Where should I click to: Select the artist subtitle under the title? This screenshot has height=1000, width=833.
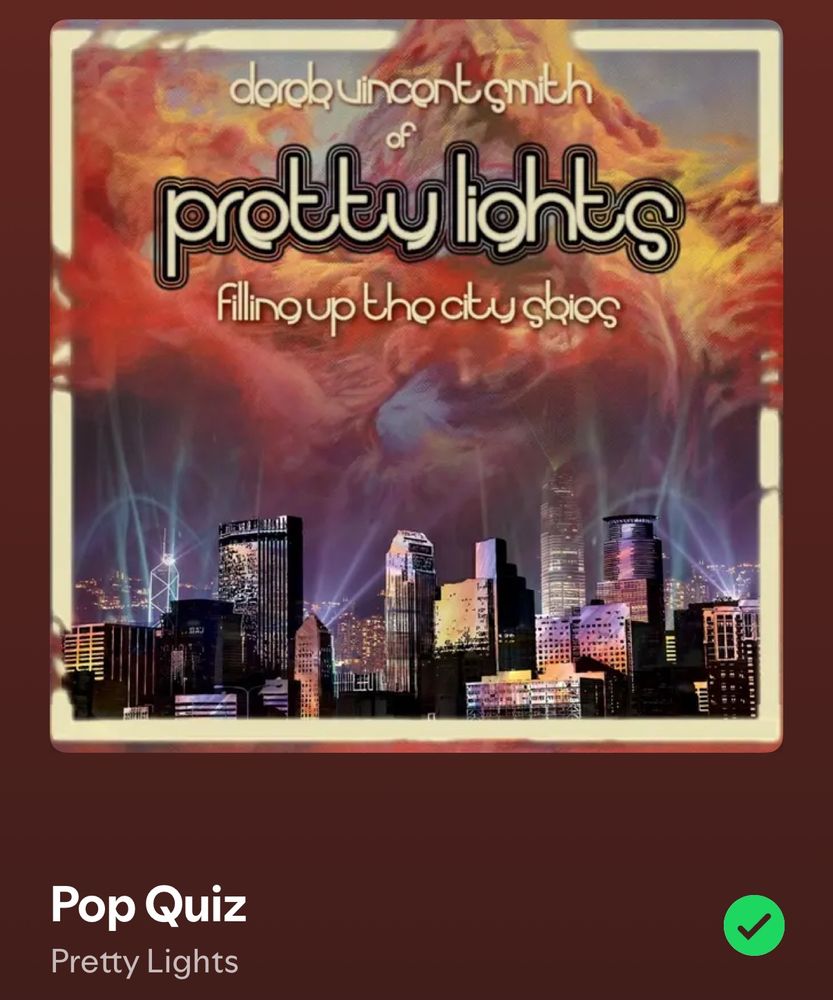tap(144, 963)
